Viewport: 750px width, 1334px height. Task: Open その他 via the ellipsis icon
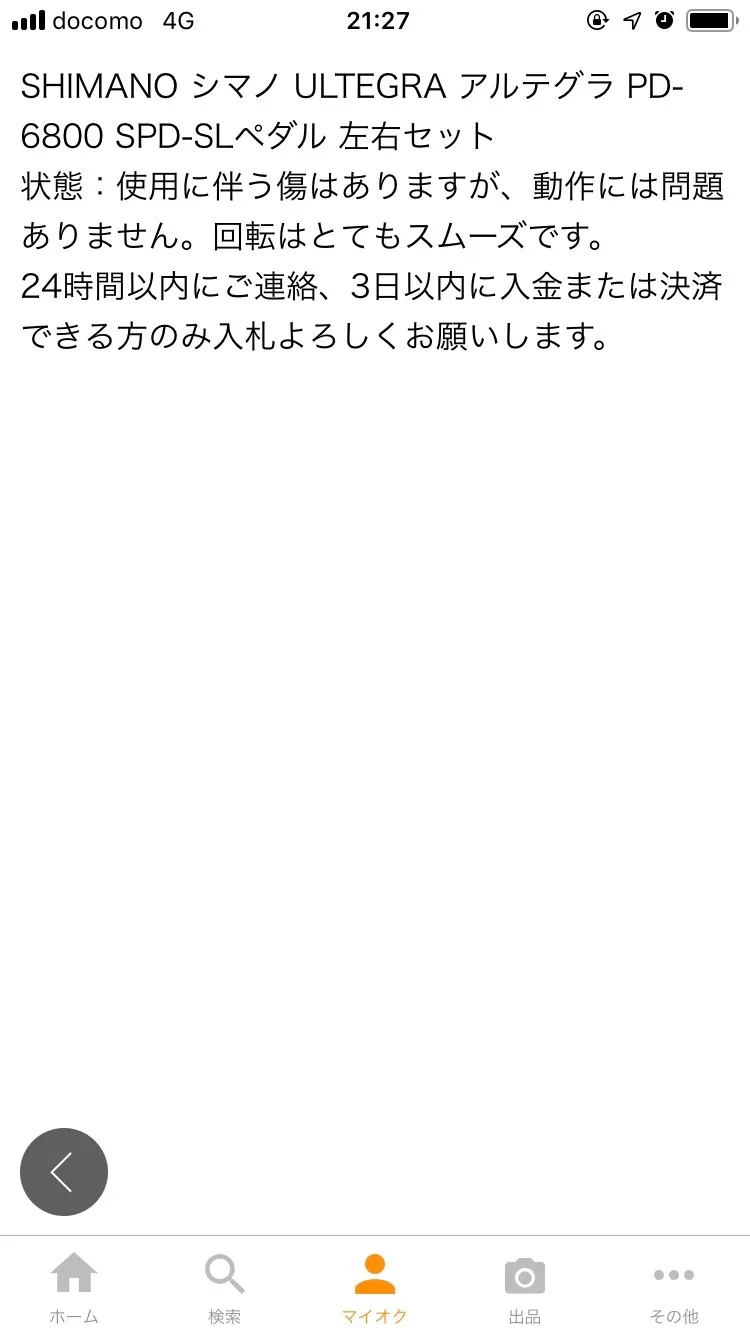pos(673,1274)
